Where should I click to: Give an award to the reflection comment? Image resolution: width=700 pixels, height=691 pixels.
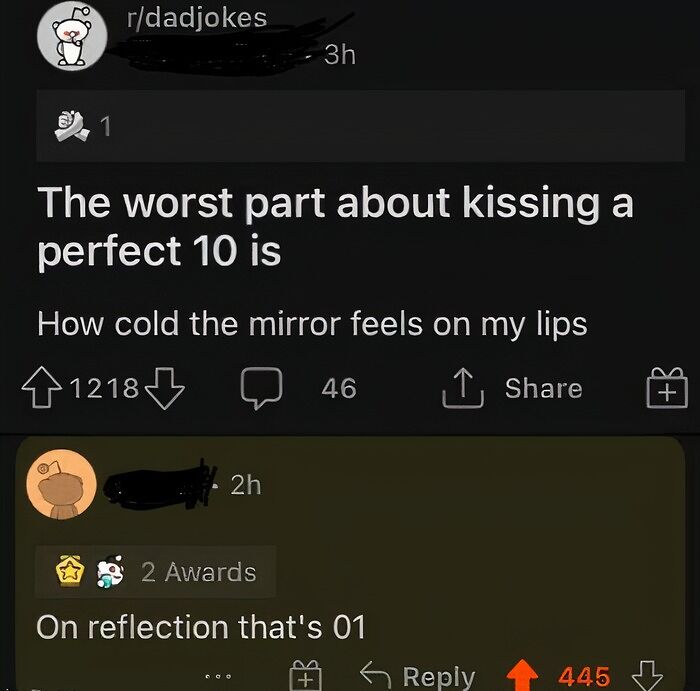point(306,677)
